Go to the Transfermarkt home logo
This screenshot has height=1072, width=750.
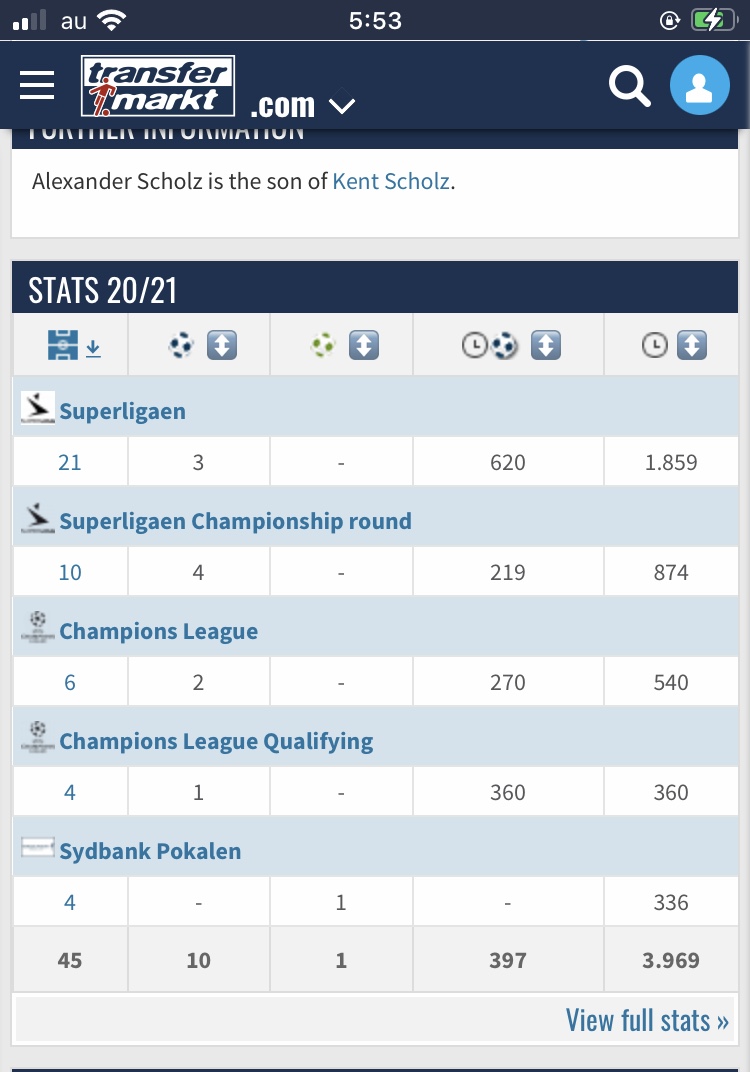pyautogui.click(x=158, y=86)
